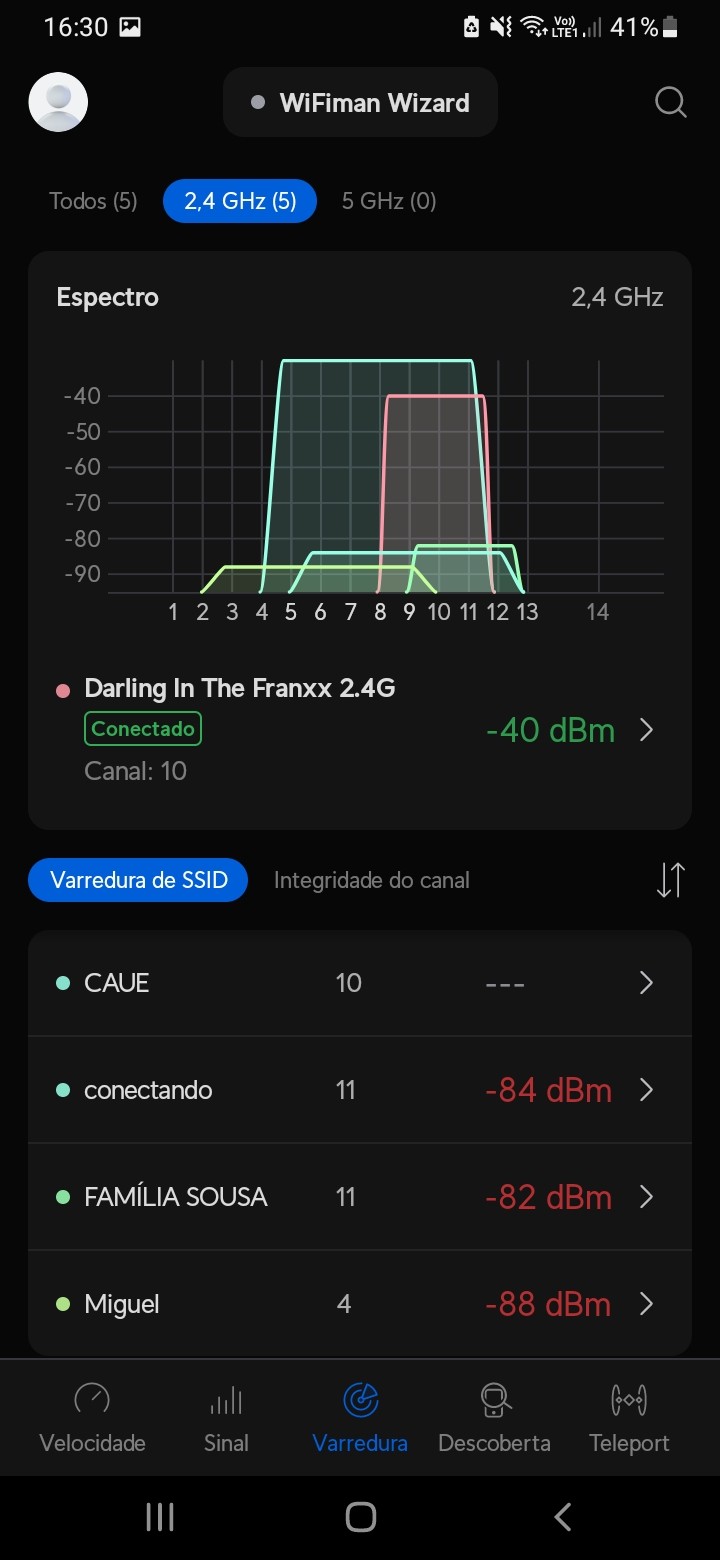Switch to the Todos (5) filter
Image resolution: width=720 pixels, height=1560 pixels.
coord(93,201)
